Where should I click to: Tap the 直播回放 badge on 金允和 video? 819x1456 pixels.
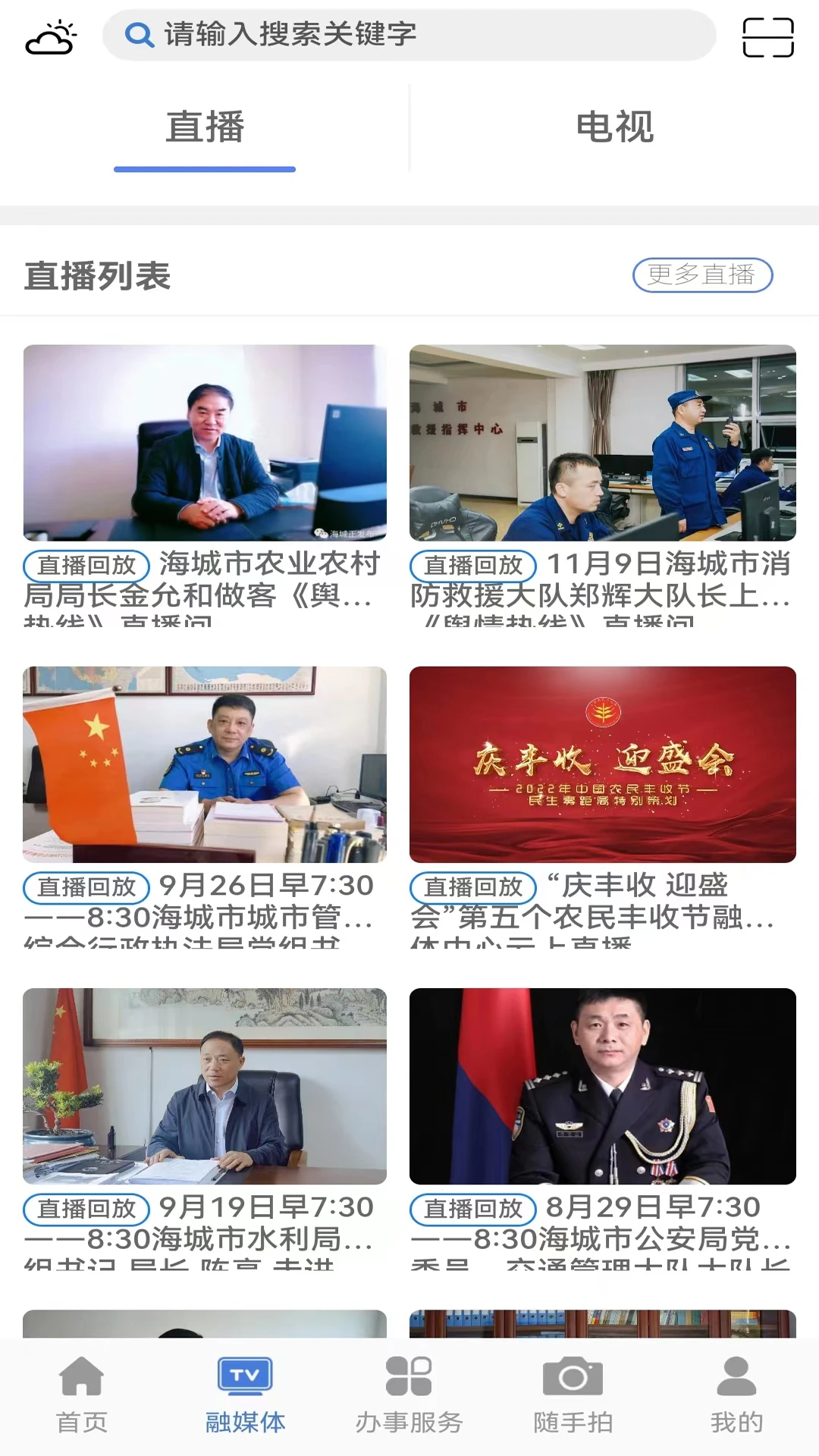click(86, 564)
